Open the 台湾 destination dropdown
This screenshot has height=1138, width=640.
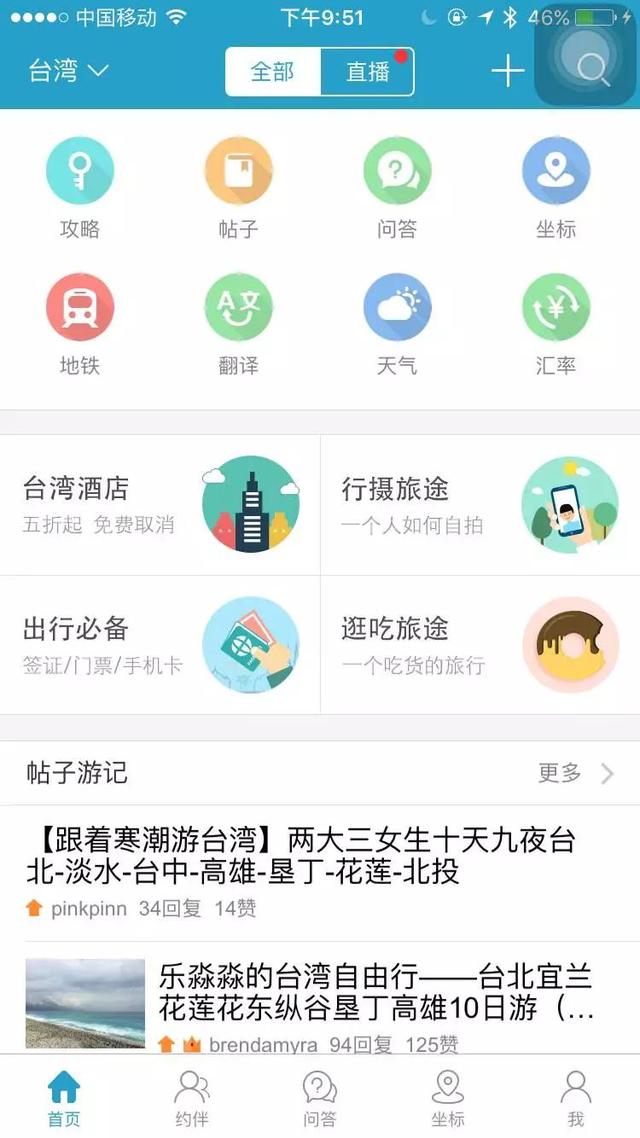click(x=68, y=71)
